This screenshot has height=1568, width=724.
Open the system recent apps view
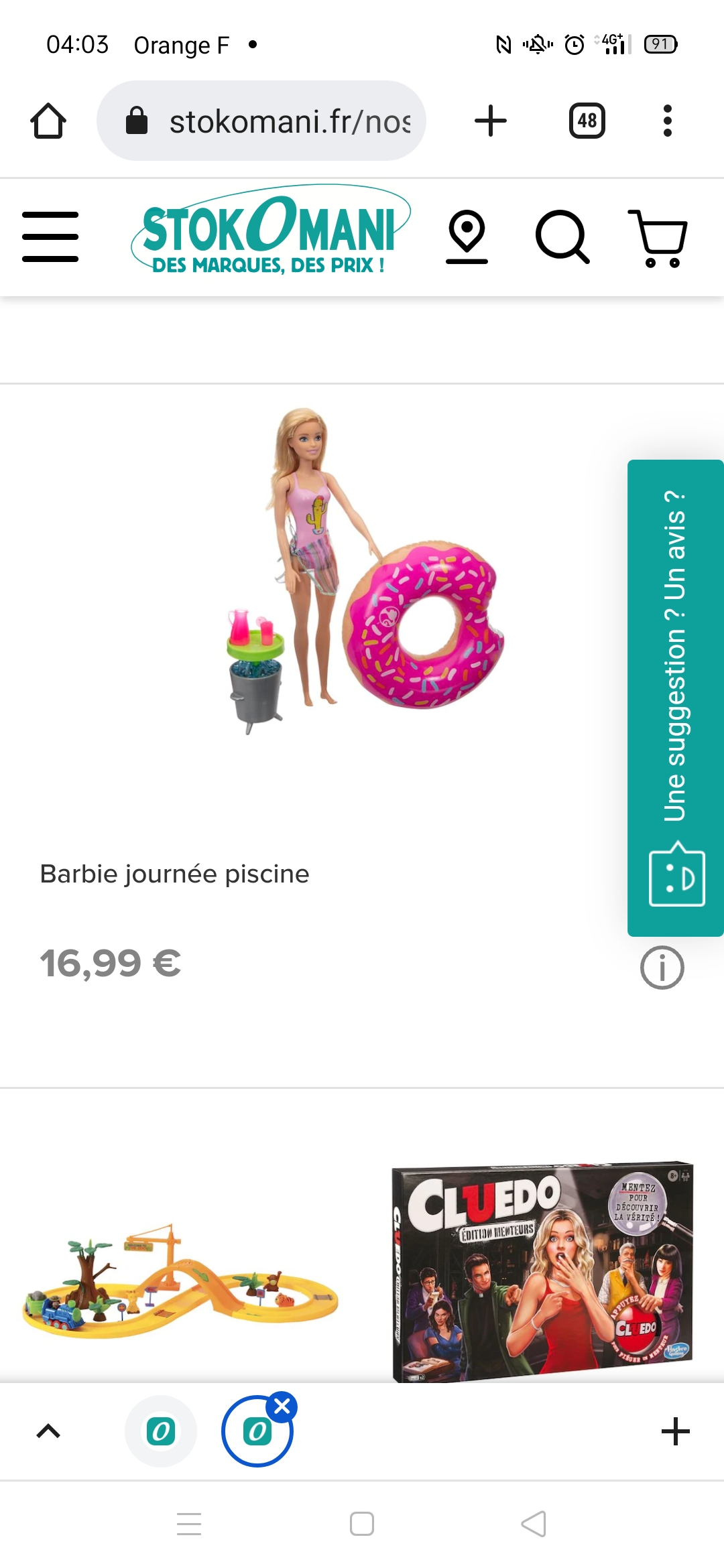pos(189,1524)
